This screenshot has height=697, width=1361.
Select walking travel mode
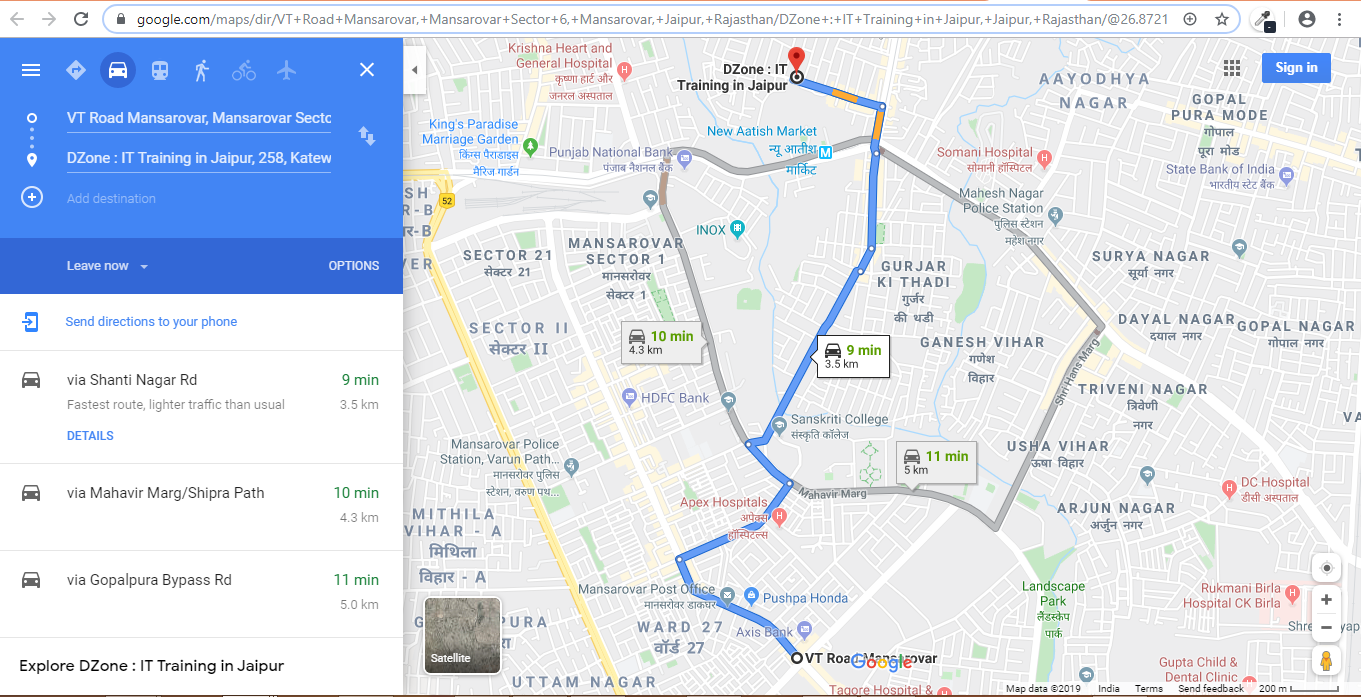202,70
